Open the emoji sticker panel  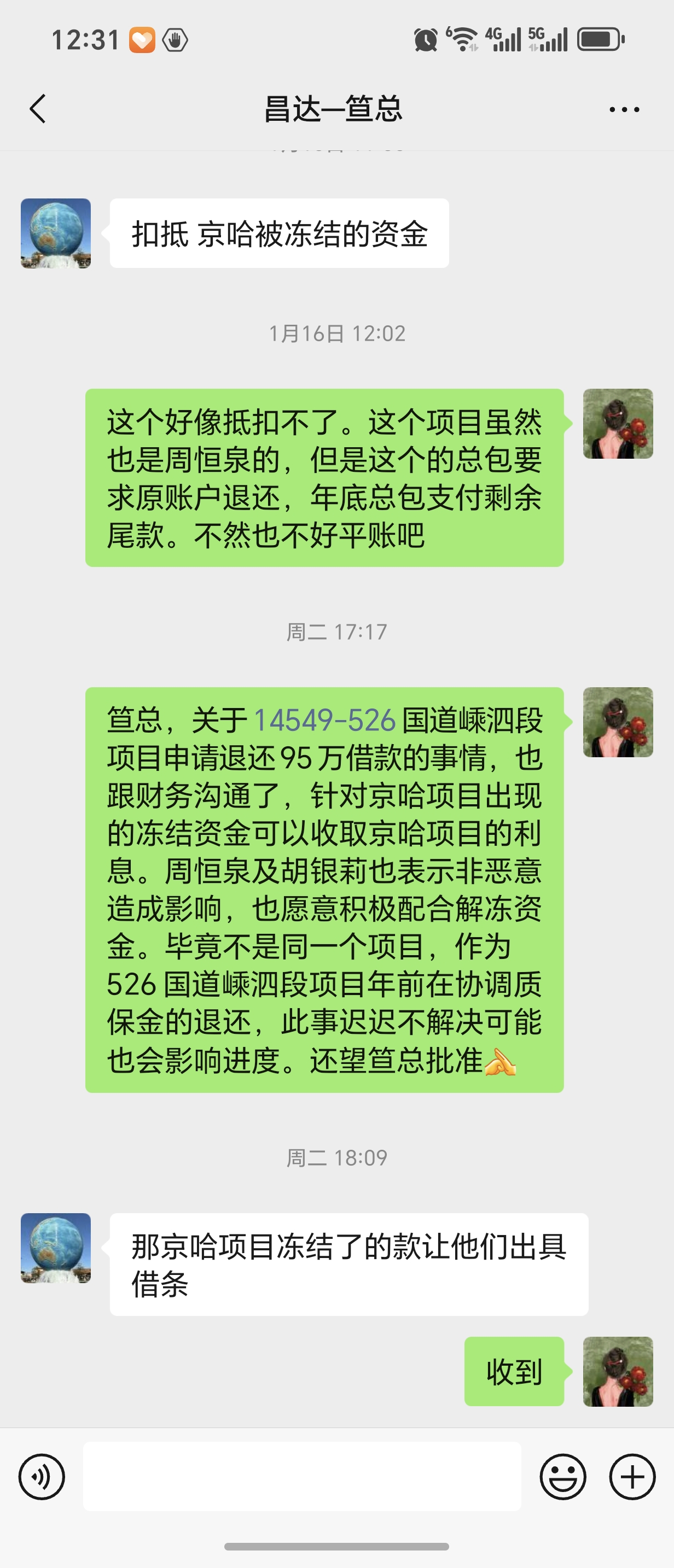(562, 1476)
